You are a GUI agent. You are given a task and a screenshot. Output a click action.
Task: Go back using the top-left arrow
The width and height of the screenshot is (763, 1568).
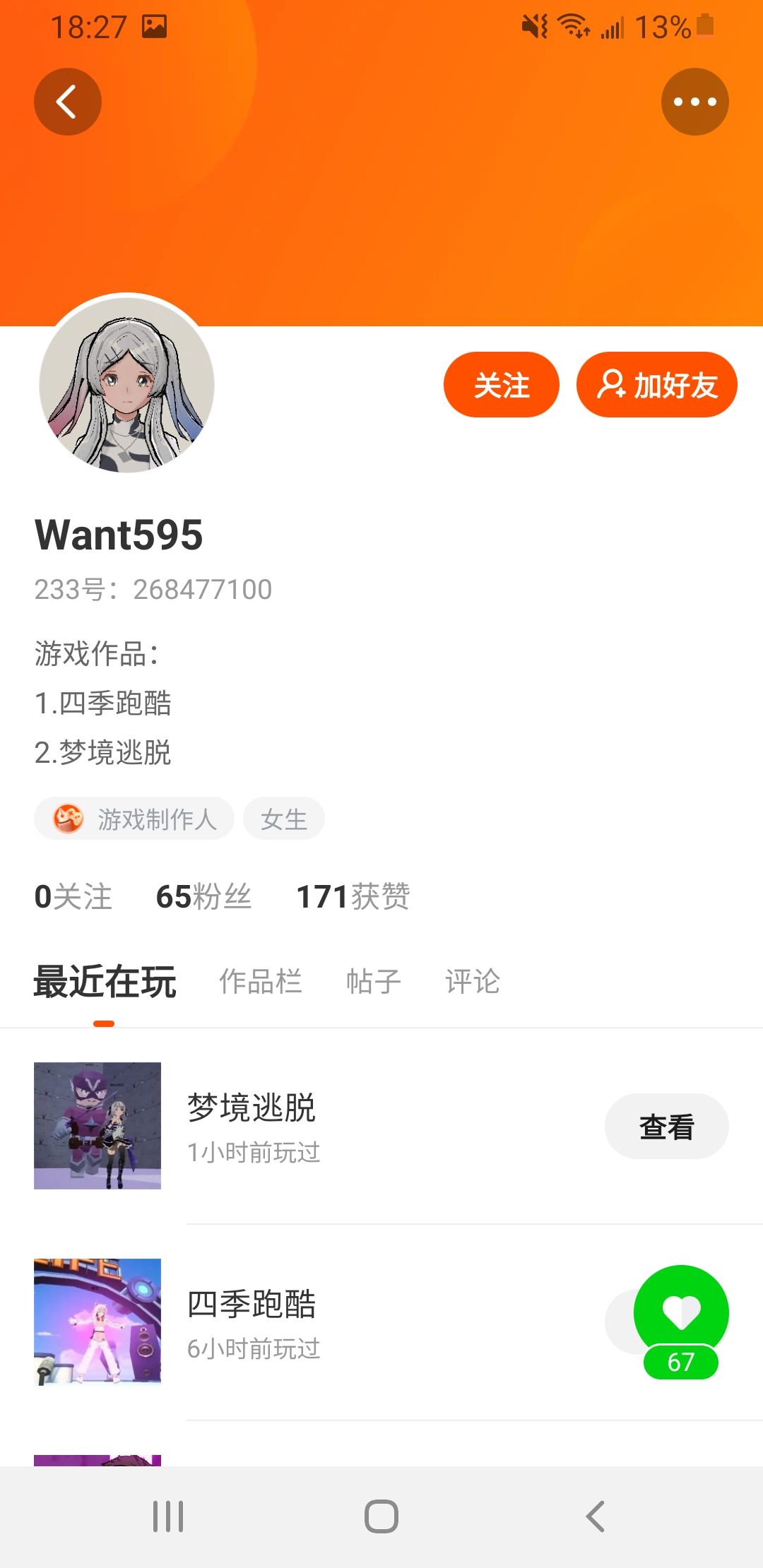click(68, 102)
